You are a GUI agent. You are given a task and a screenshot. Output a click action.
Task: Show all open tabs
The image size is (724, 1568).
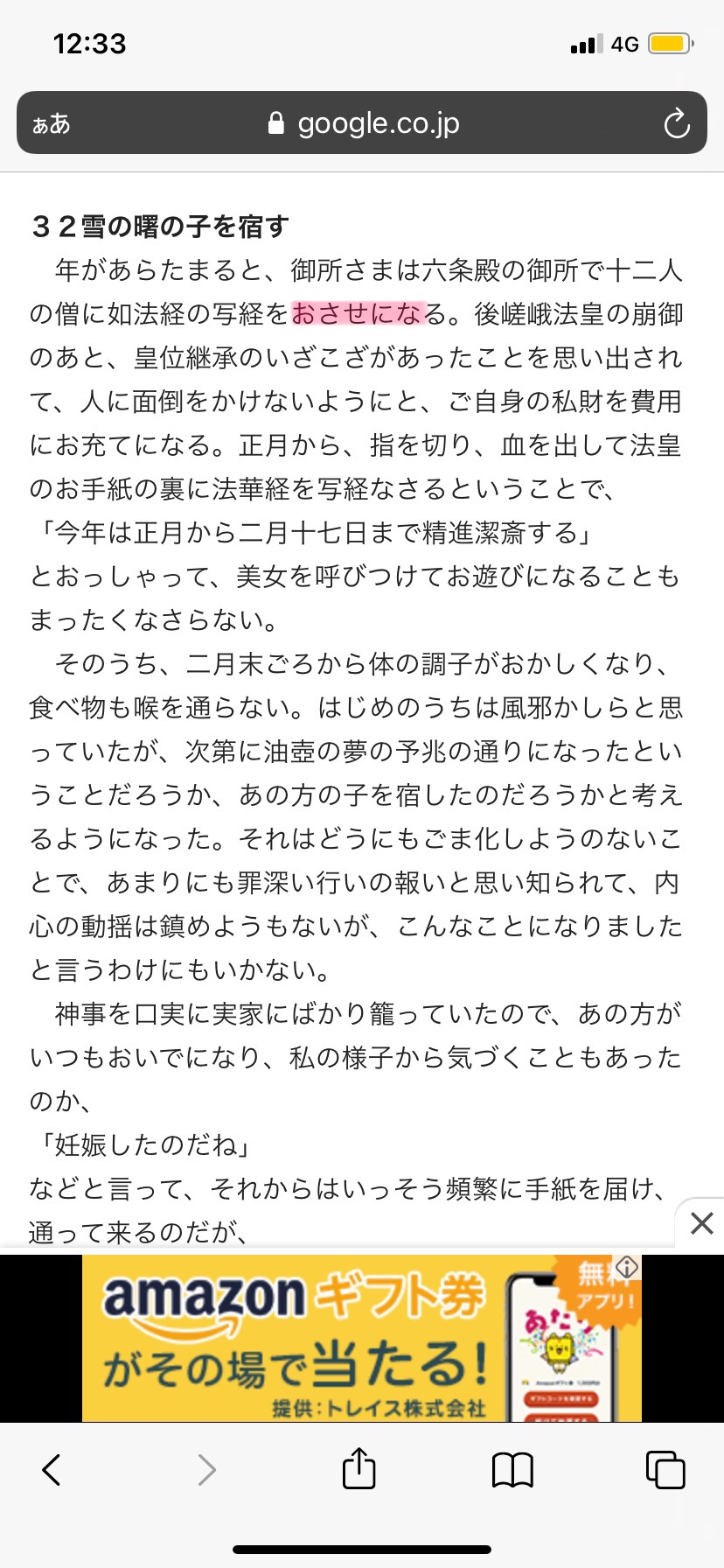coord(665,1469)
